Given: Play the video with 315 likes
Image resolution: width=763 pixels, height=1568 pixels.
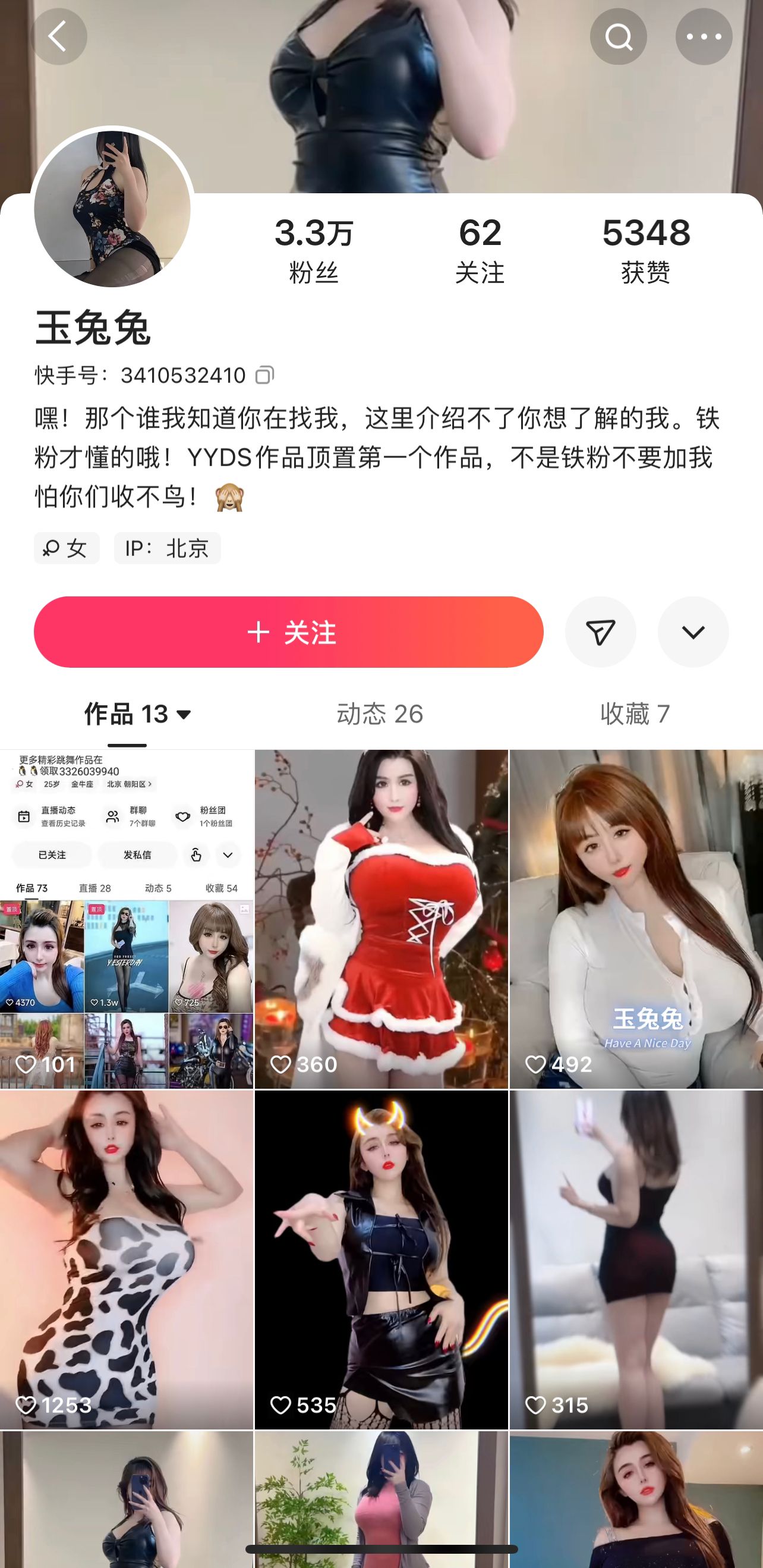Looking at the screenshot, I should (636, 1259).
